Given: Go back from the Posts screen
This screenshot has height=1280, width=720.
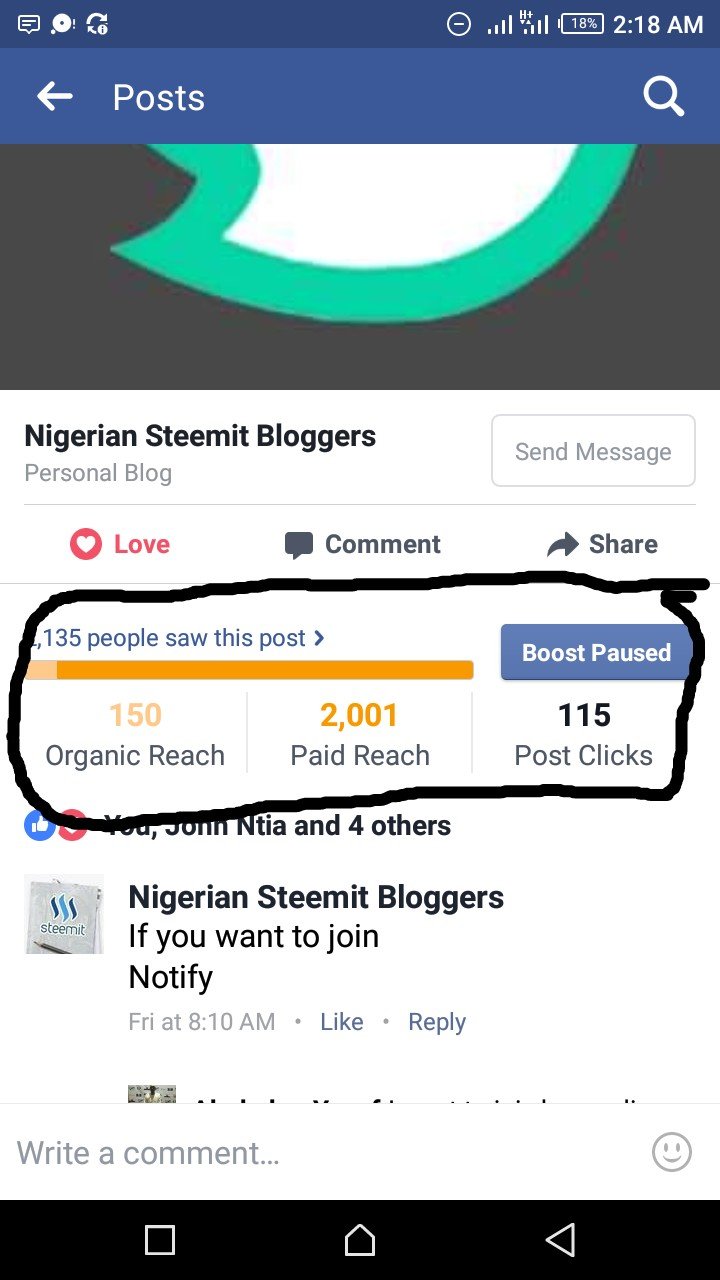Looking at the screenshot, I should tap(55, 97).
